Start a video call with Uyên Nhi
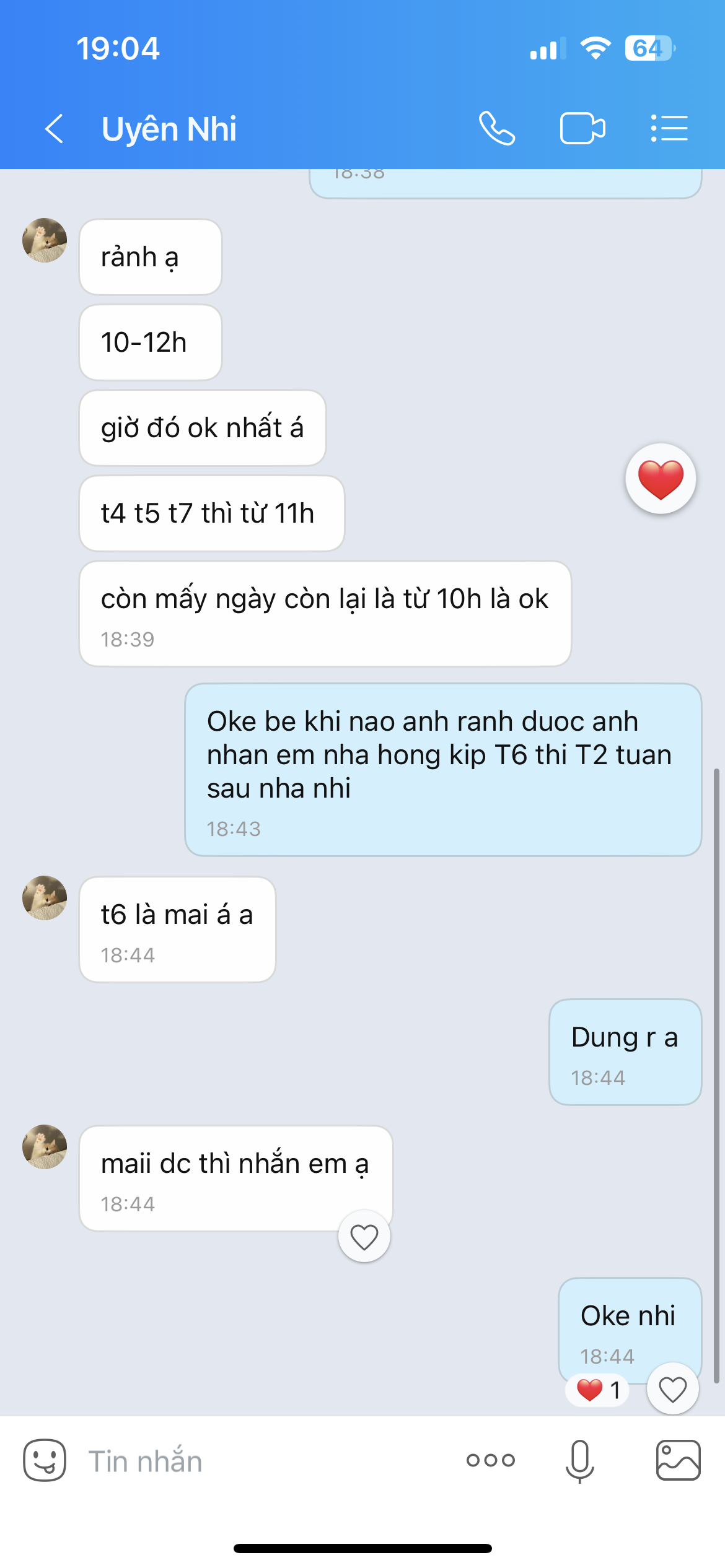725x1568 pixels. point(582,129)
